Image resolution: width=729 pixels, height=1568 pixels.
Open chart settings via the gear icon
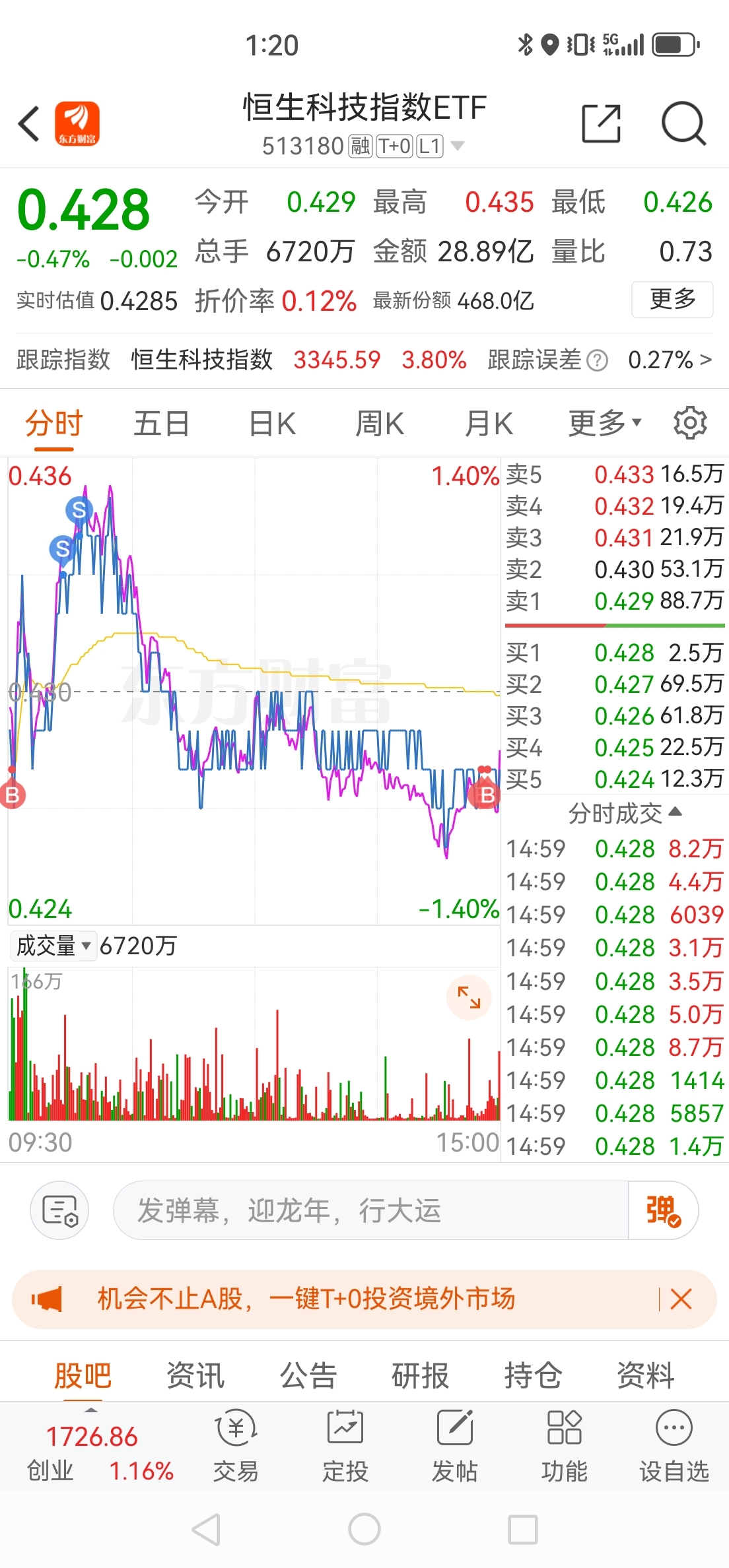coord(690,422)
